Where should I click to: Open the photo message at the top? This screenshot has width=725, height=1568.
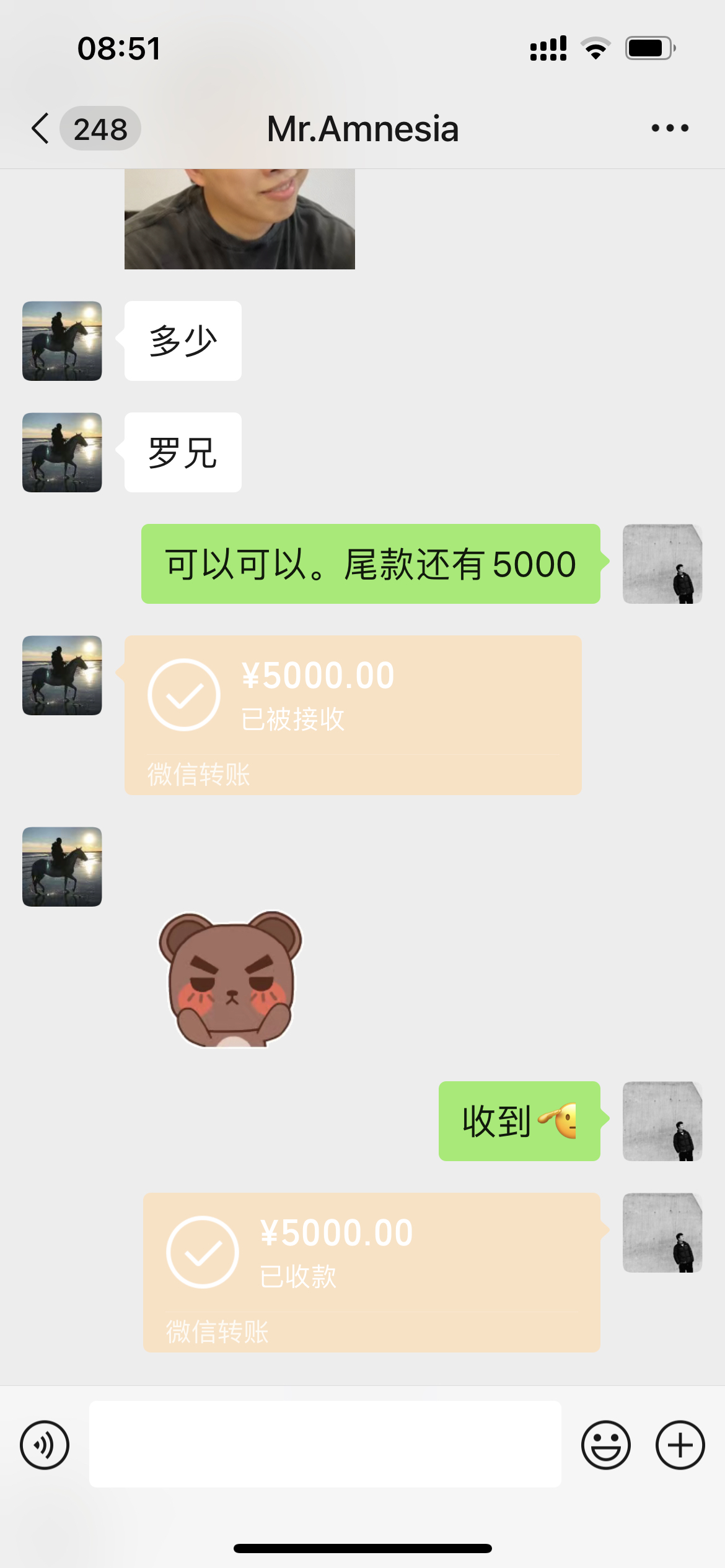(x=240, y=219)
